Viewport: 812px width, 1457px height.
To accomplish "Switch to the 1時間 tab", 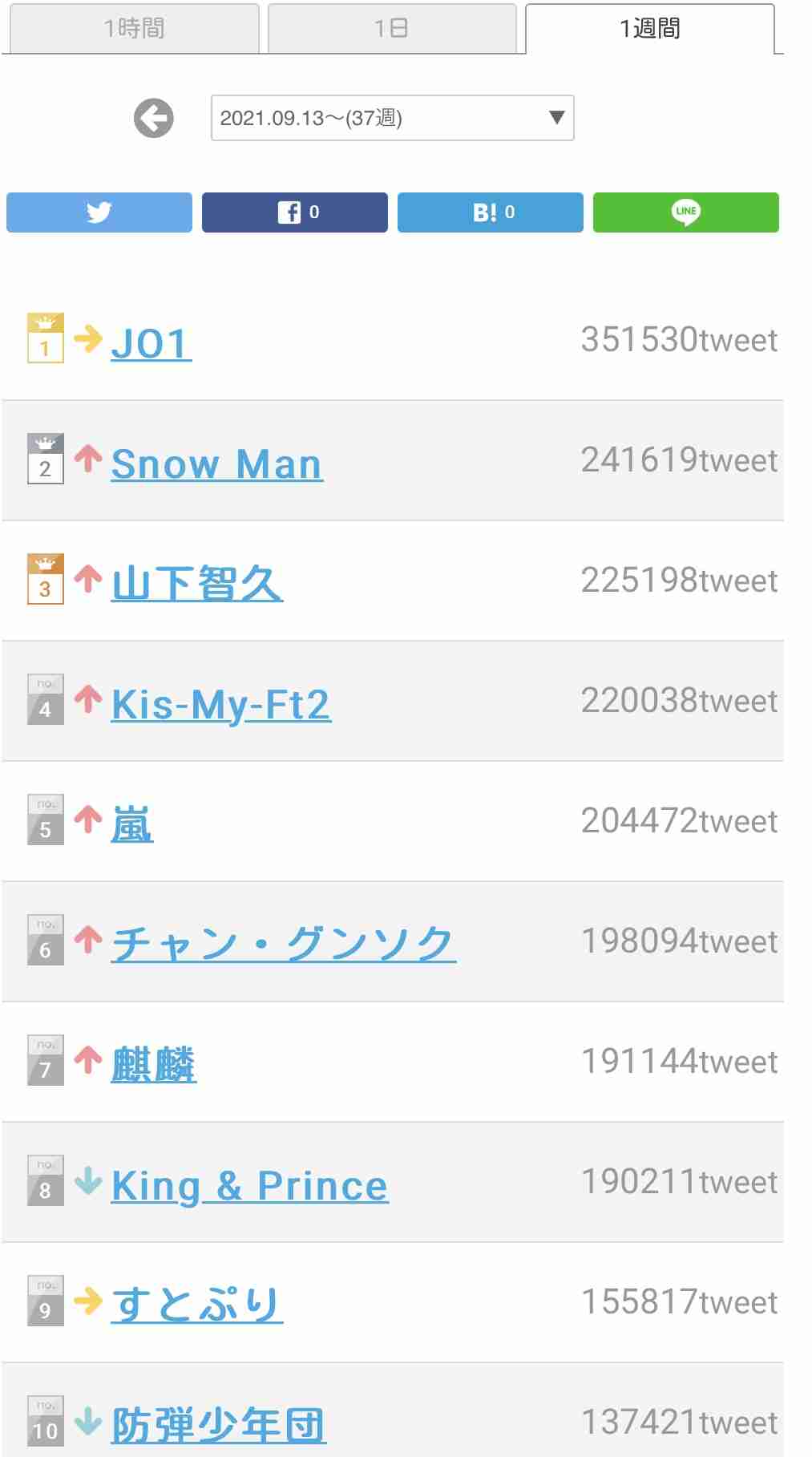I will pos(134,29).
